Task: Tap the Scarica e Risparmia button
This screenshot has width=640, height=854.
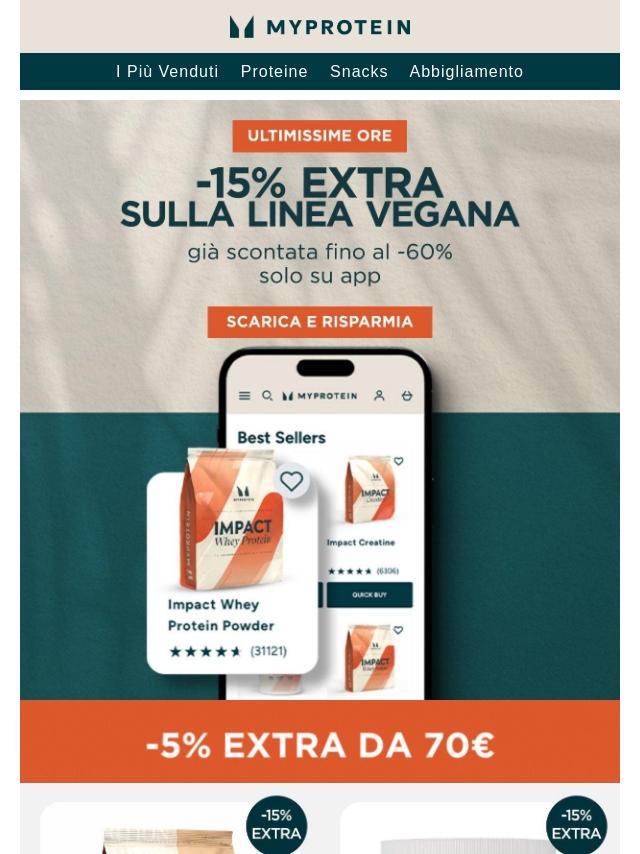Action: 320,322
